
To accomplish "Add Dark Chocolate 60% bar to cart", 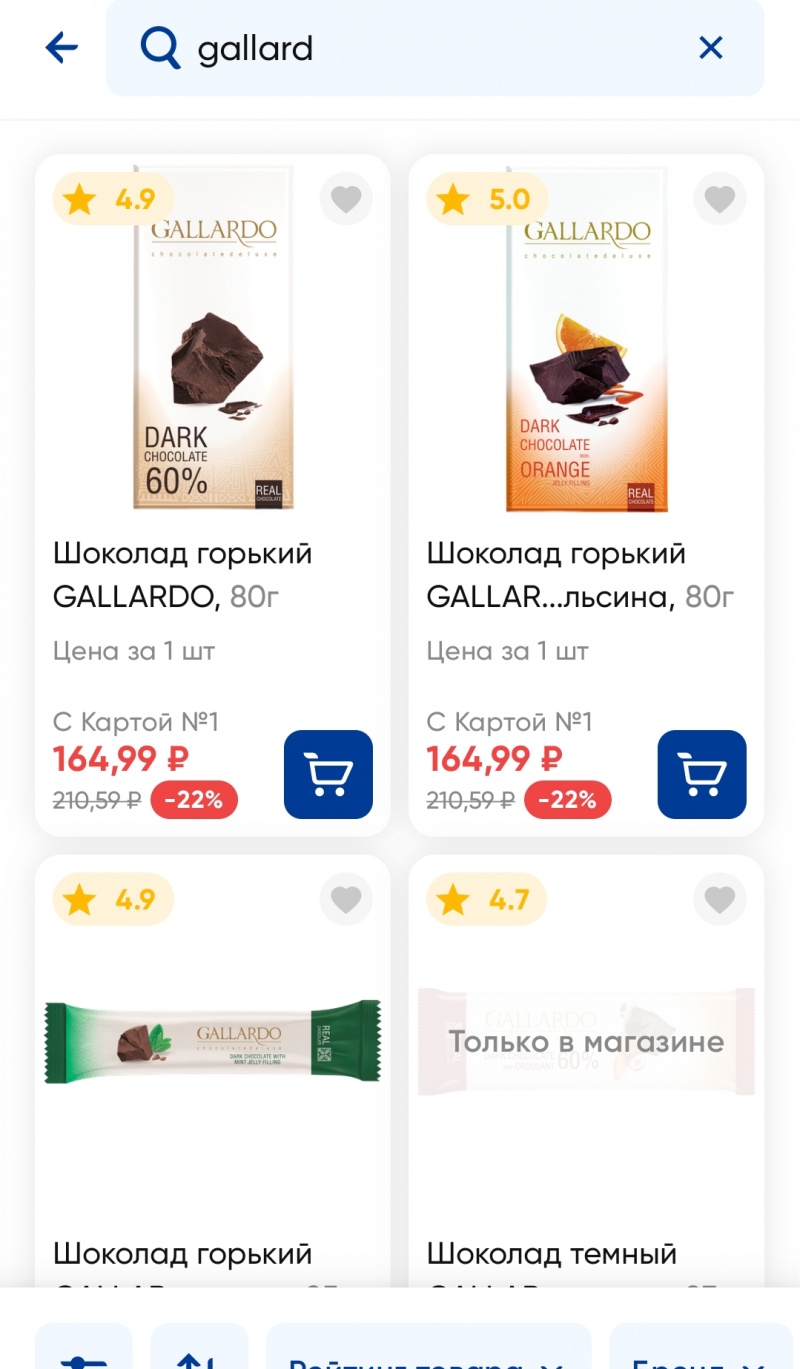I will coord(328,774).
